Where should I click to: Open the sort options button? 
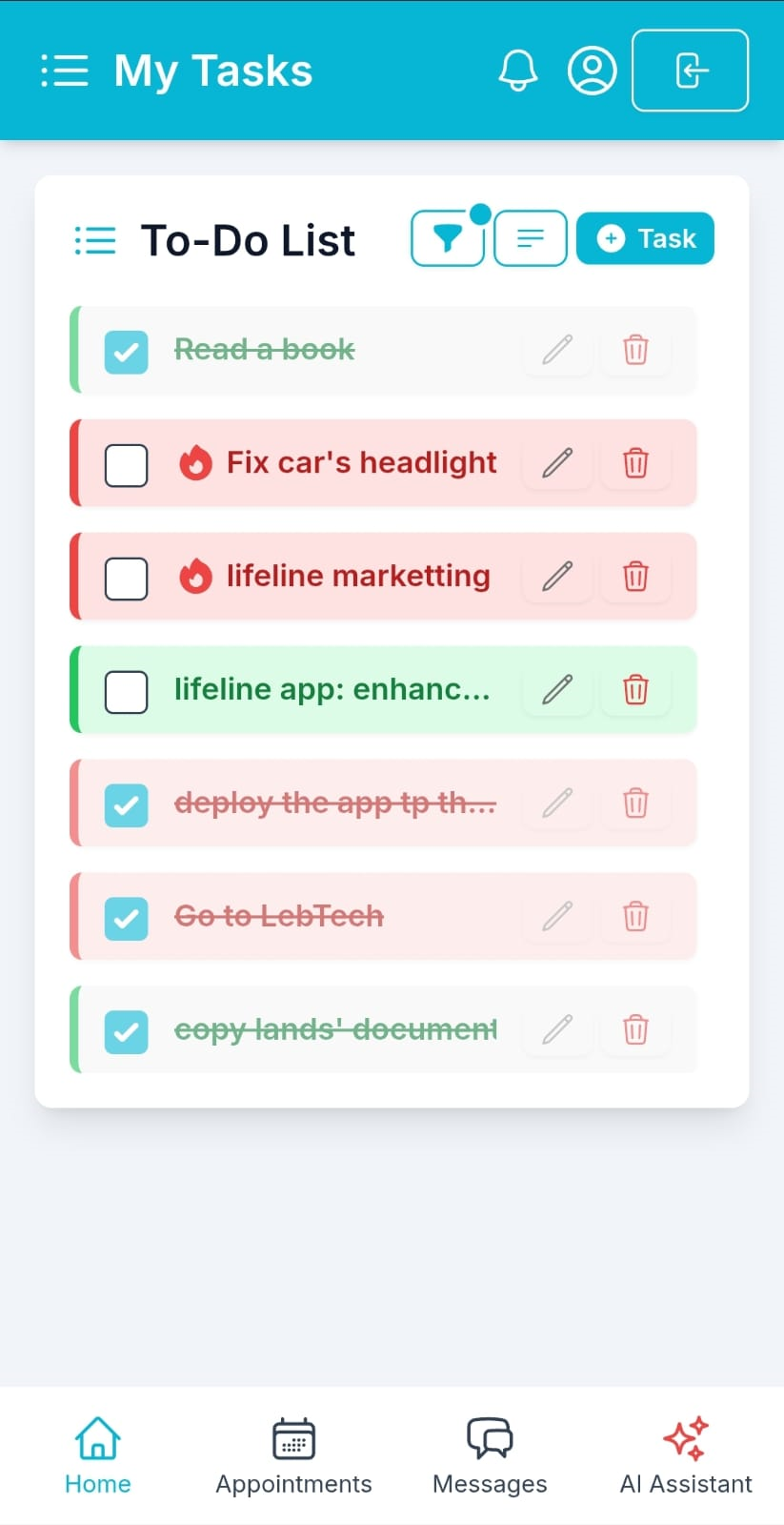coord(531,238)
